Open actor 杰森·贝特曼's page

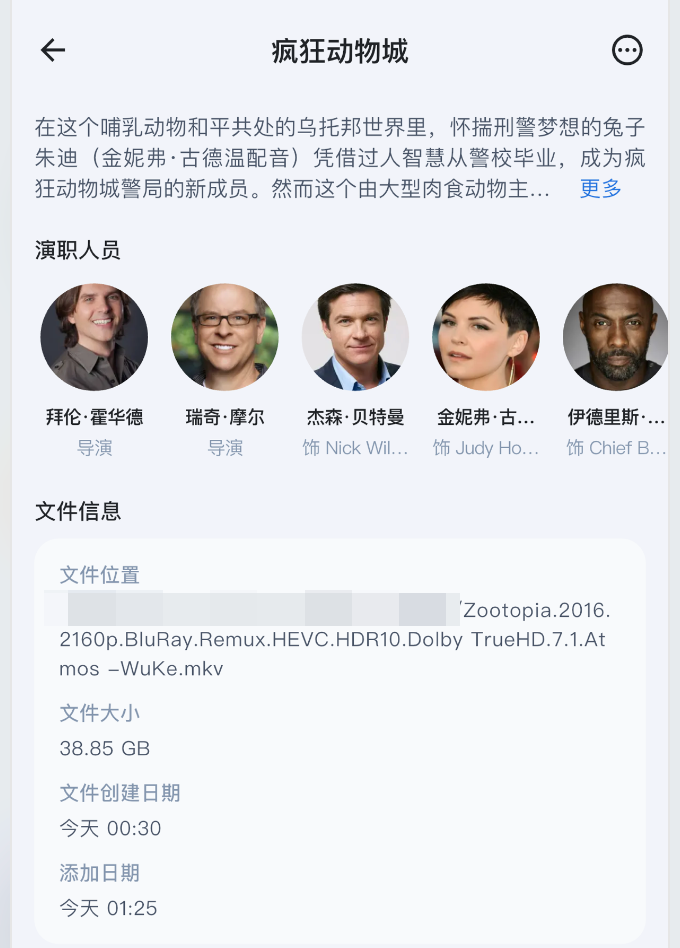click(355, 337)
